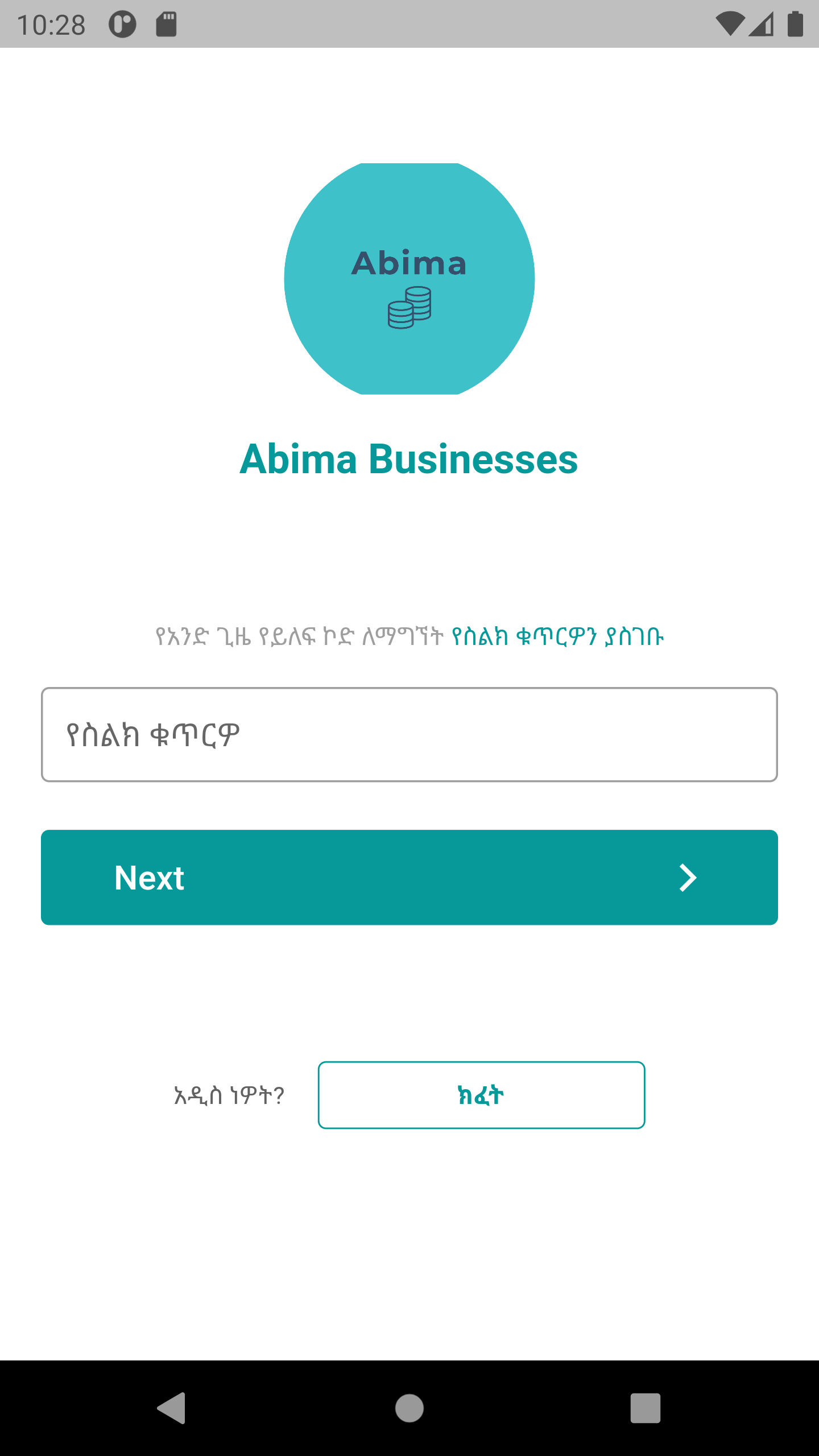Screen dimensions: 819x1456
Task: Focus the phone number input field
Action: point(409,734)
